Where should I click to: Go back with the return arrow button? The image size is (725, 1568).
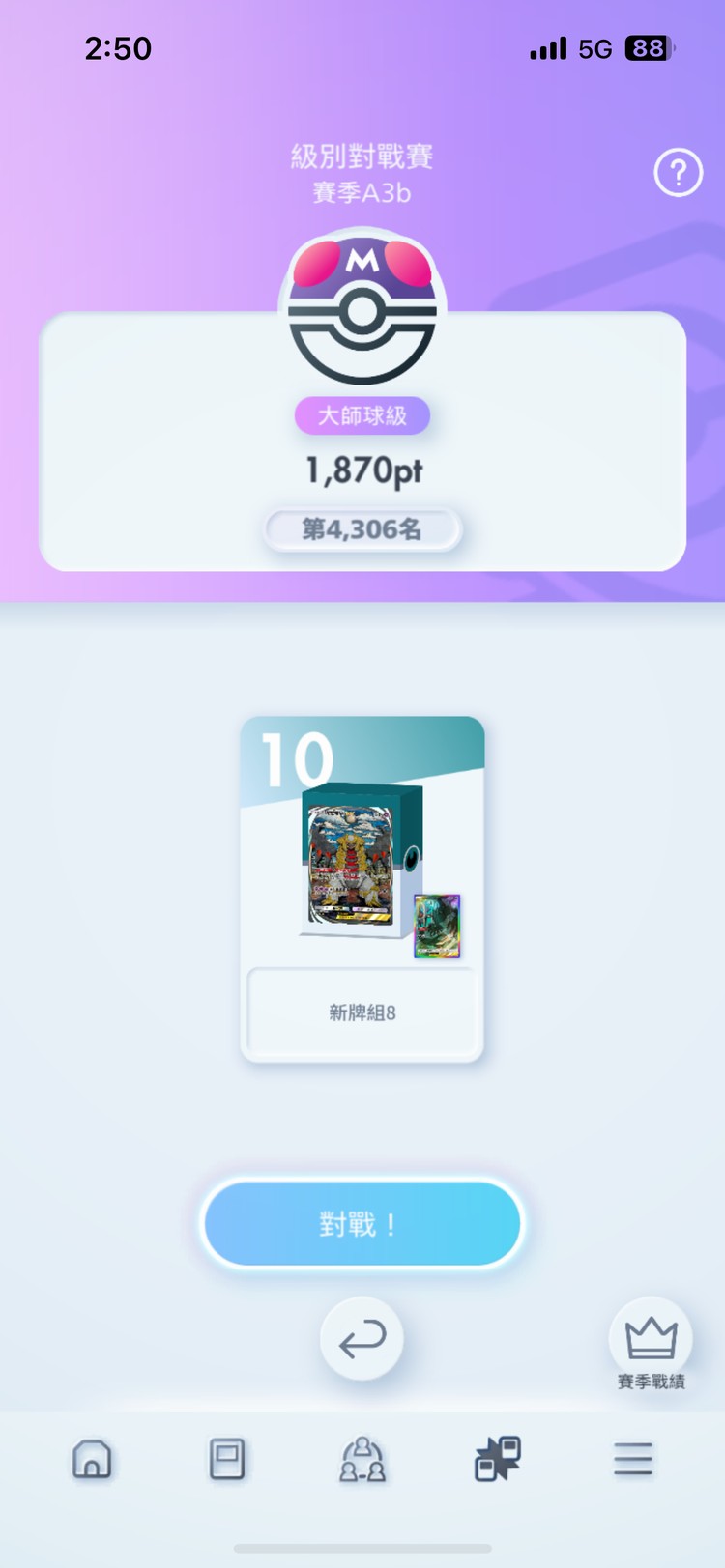(362, 1339)
